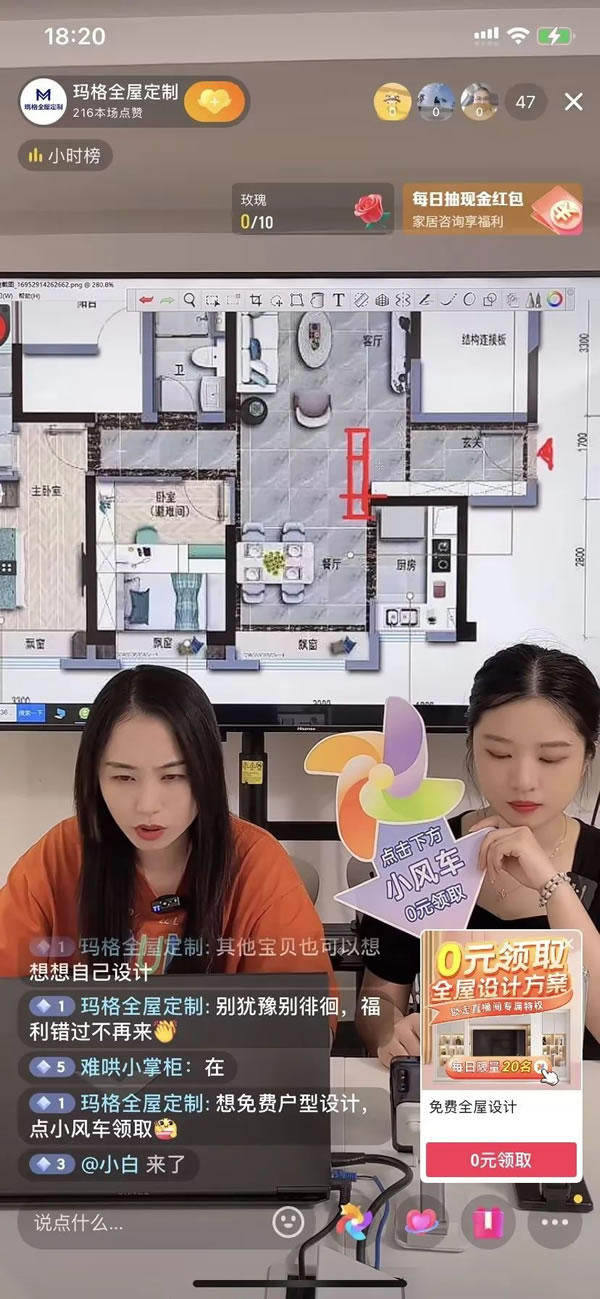Open the 玫瑰 rose gift task

click(x=312, y=209)
